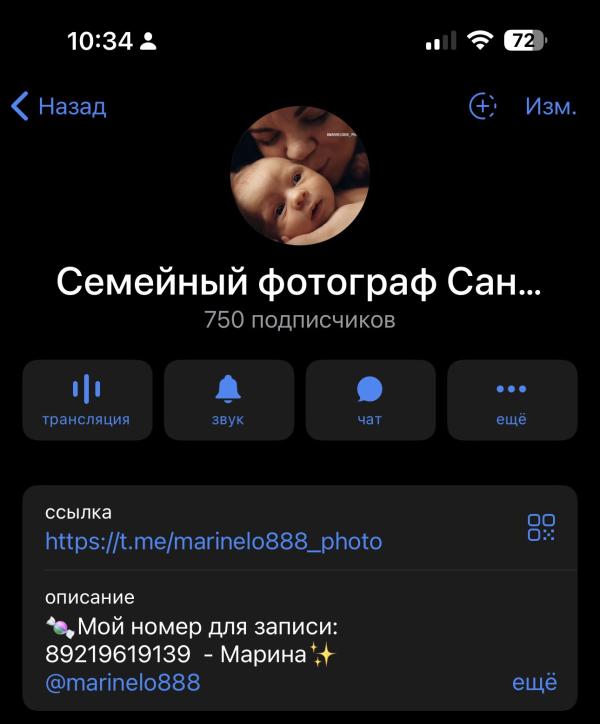Start a трансляция live stream
The width and height of the screenshot is (600, 724).
point(86,400)
